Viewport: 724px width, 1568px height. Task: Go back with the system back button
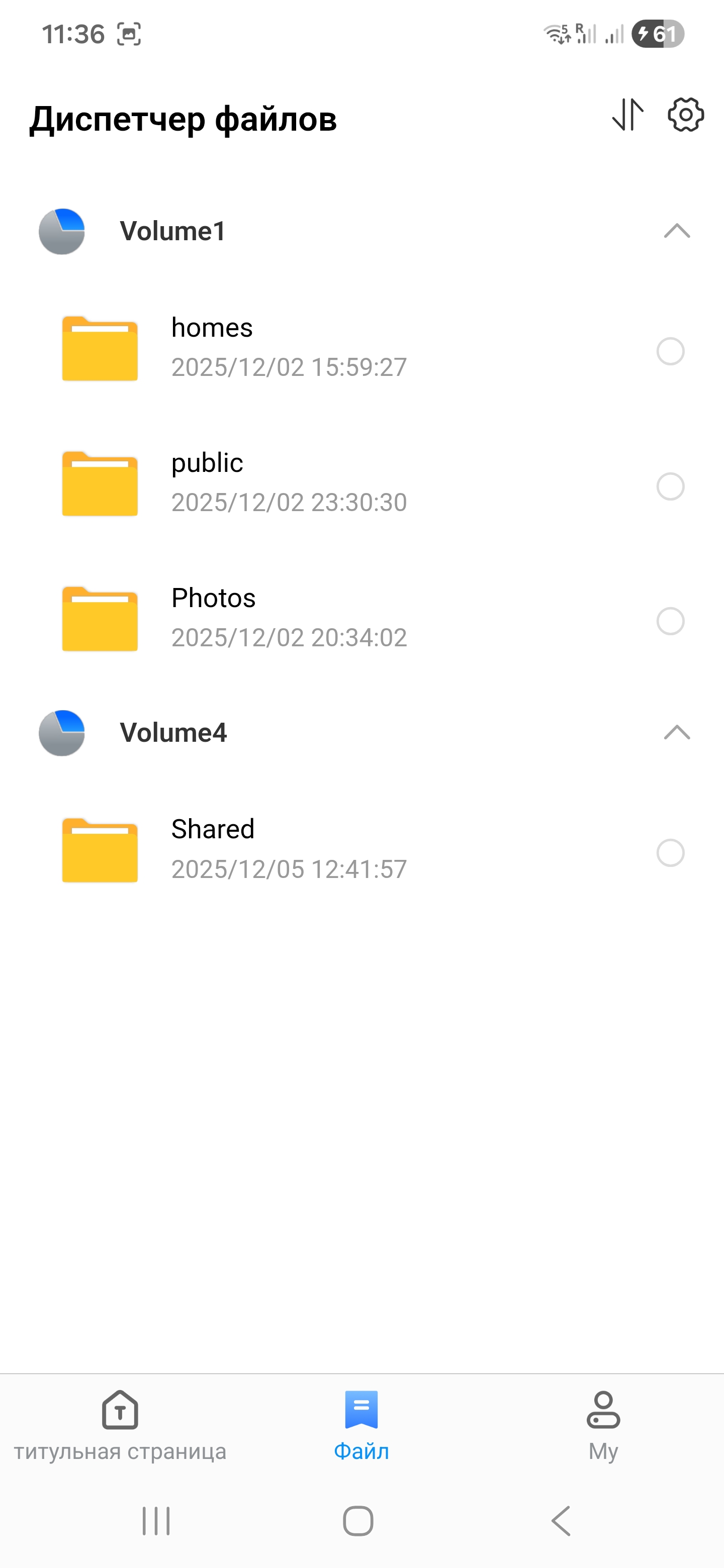pos(561,1521)
